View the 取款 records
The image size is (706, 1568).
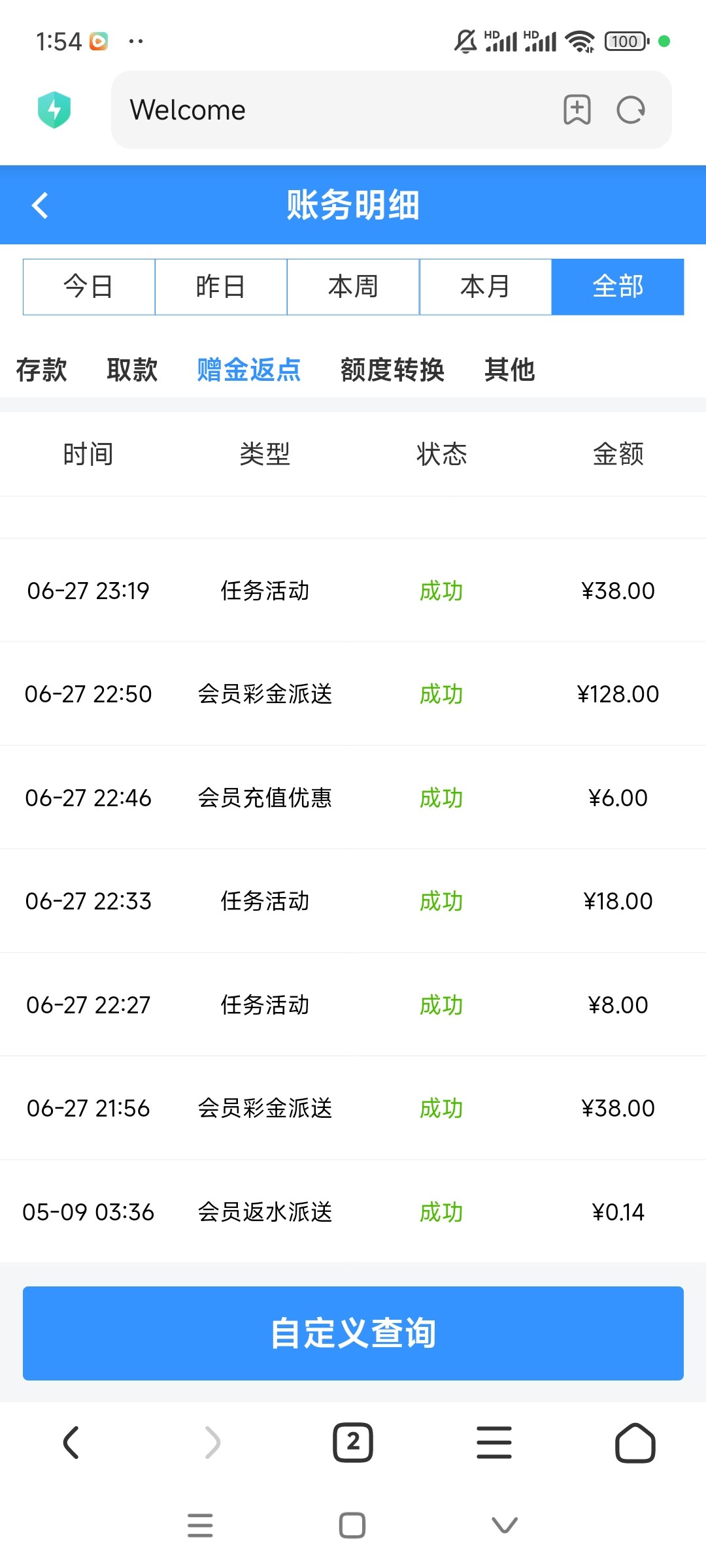tap(132, 370)
